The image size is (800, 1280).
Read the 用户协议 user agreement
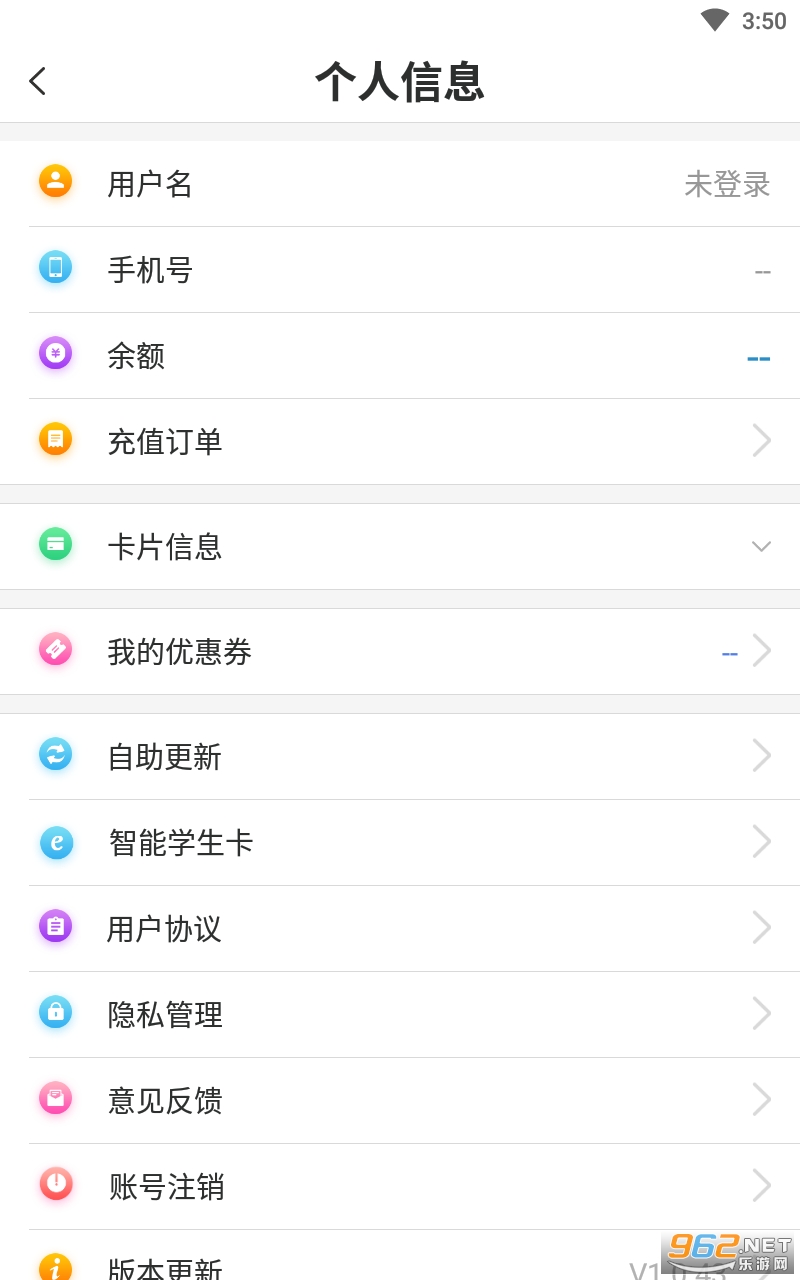click(x=400, y=928)
